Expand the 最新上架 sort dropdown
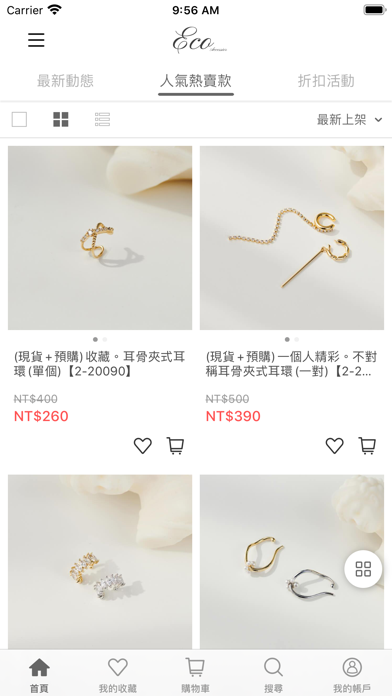The height and width of the screenshot is (696, 392). [x=349, y=119]
